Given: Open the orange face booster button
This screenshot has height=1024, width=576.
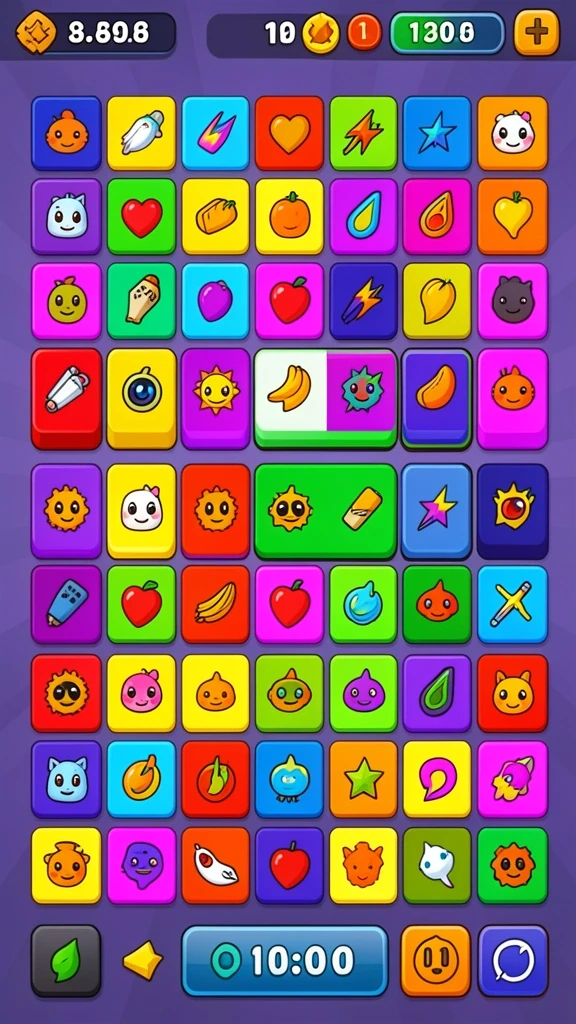Looking at the screenshot, I should tap(436, 960).
